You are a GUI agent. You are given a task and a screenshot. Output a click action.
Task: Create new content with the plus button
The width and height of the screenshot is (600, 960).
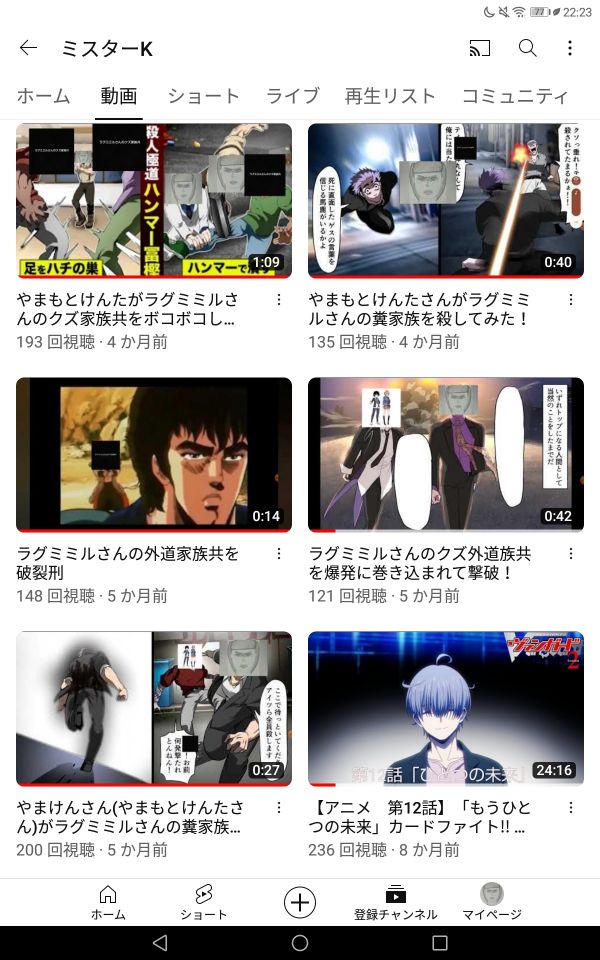[299, 902]
